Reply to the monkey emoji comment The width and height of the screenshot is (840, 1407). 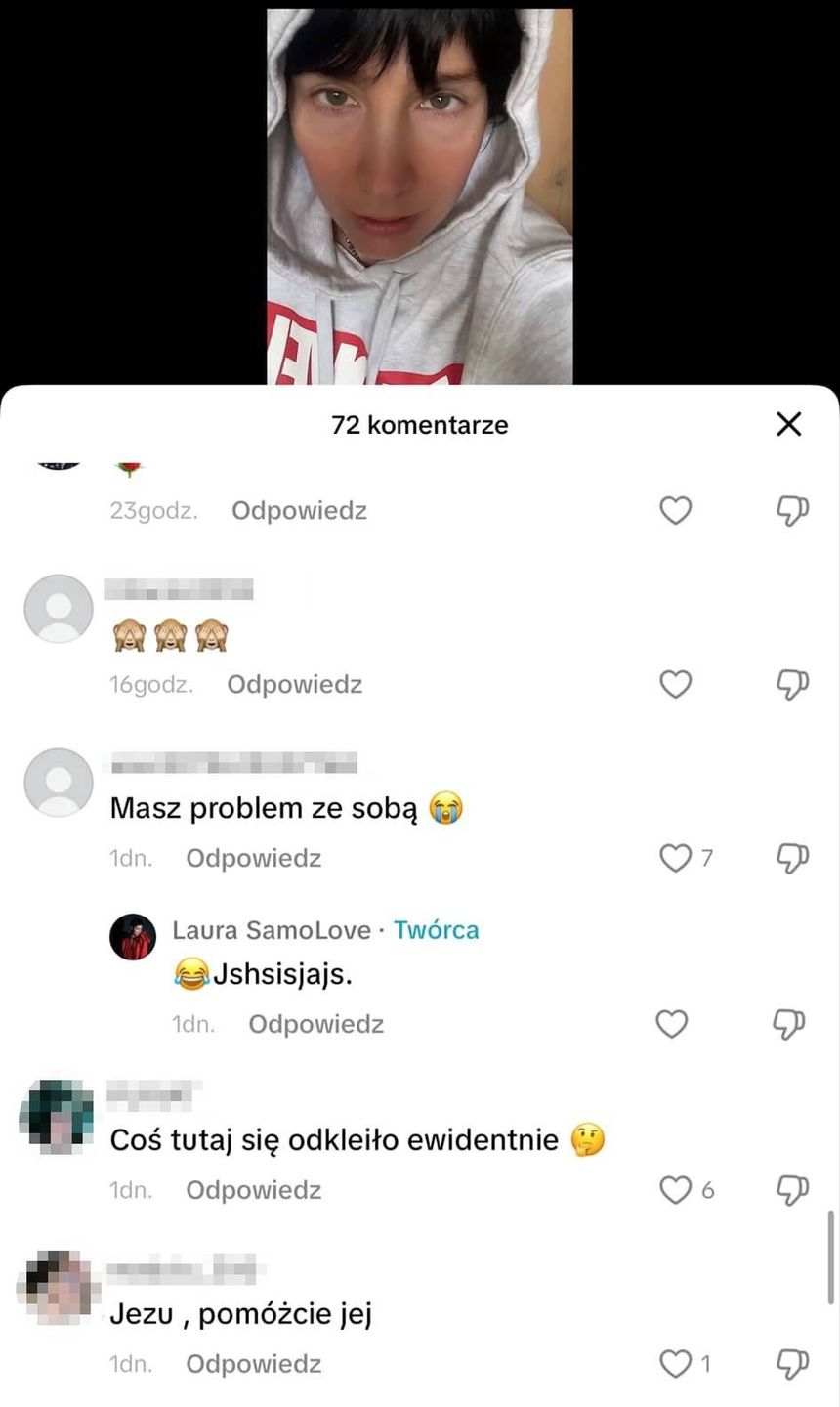pyautogui.click(x=294, y=684)
